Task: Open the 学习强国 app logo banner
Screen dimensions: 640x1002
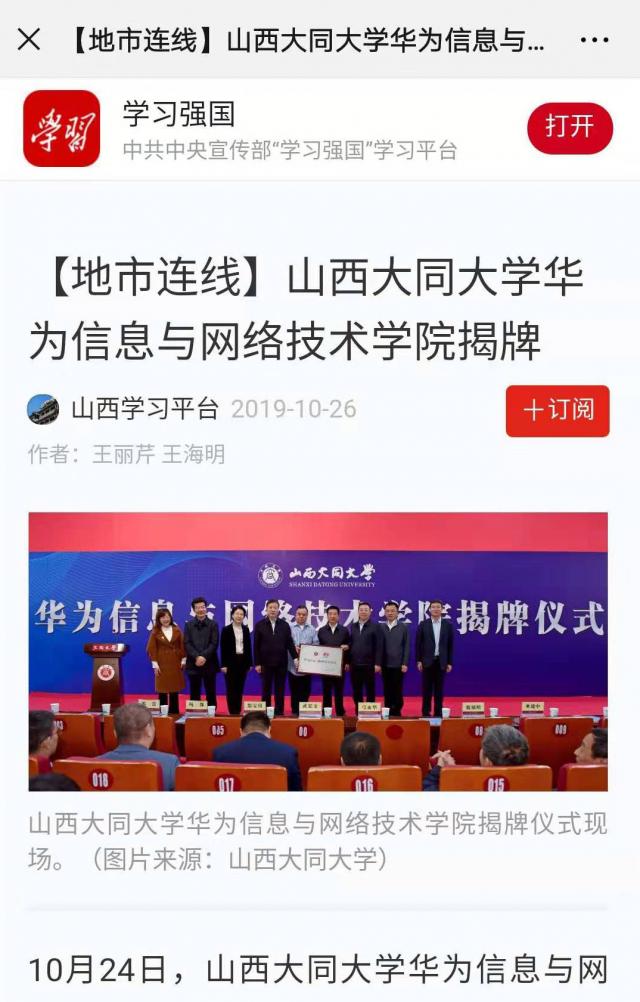Action: (x=62, y=128)
